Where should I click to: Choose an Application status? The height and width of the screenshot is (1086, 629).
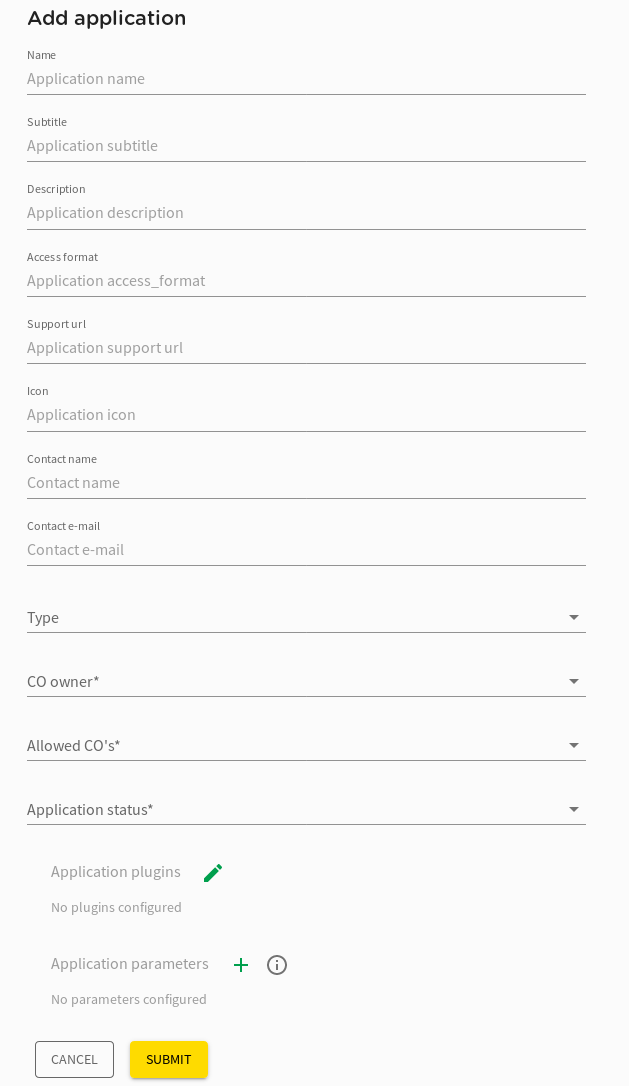pyautogui.click(x=306, y=810)
